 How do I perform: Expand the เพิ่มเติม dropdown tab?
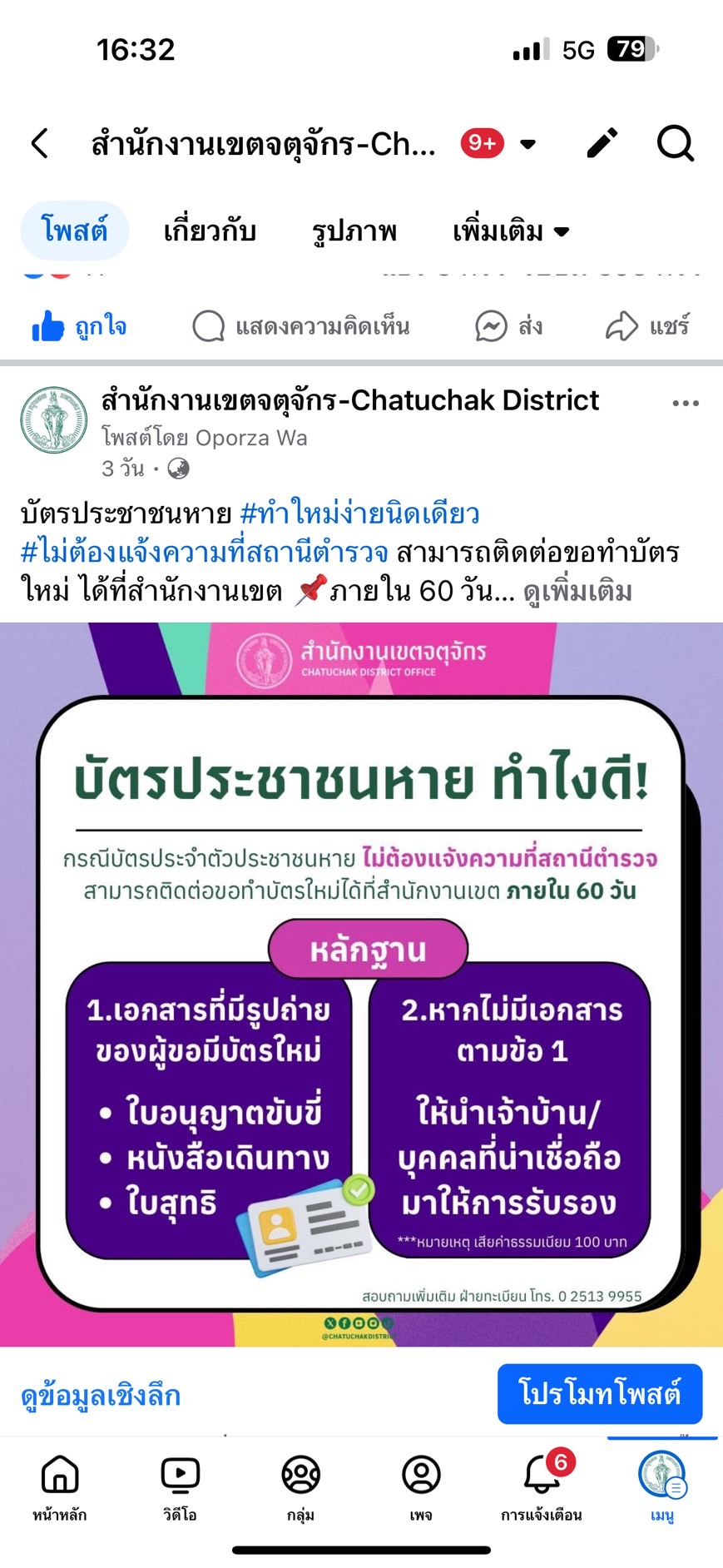(511, 231)
